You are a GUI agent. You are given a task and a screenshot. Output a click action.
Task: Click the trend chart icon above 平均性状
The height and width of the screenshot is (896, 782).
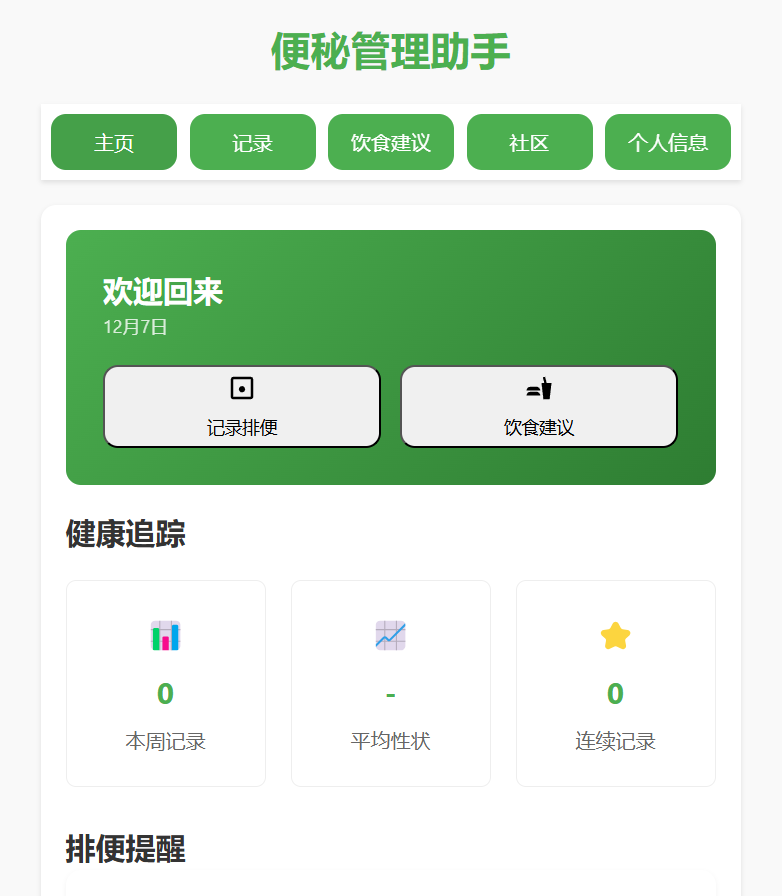point(390,635)
